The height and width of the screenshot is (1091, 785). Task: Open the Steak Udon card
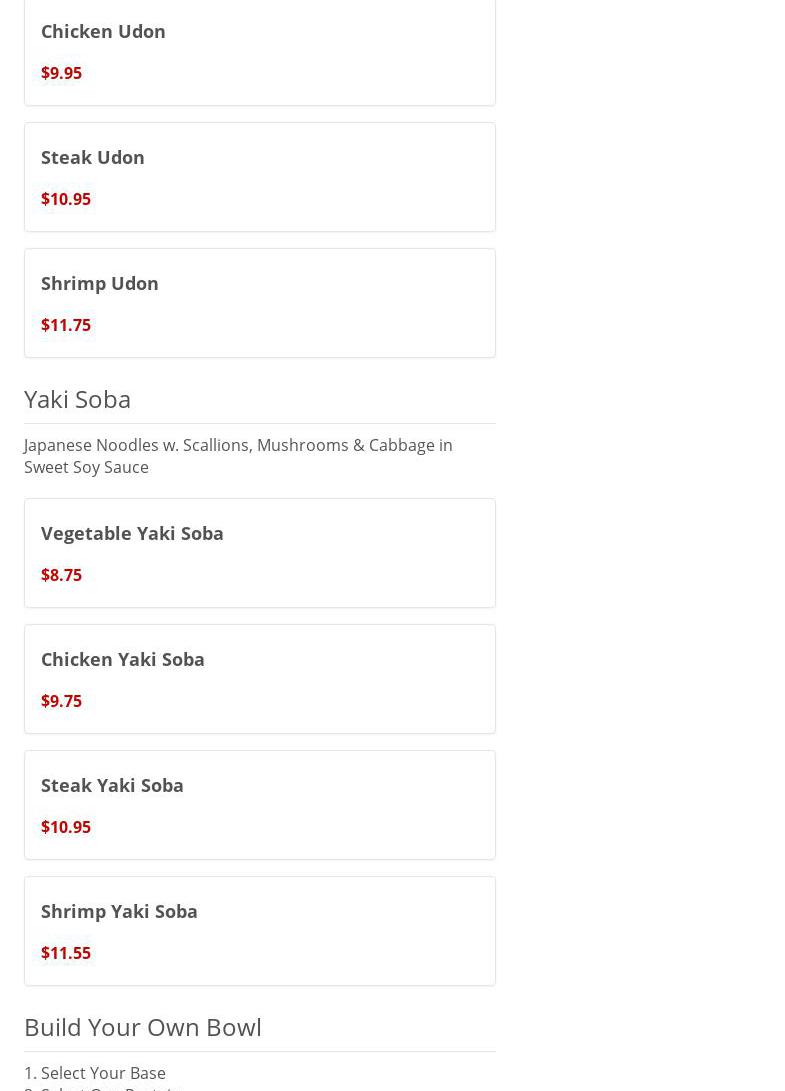point(259,177)
